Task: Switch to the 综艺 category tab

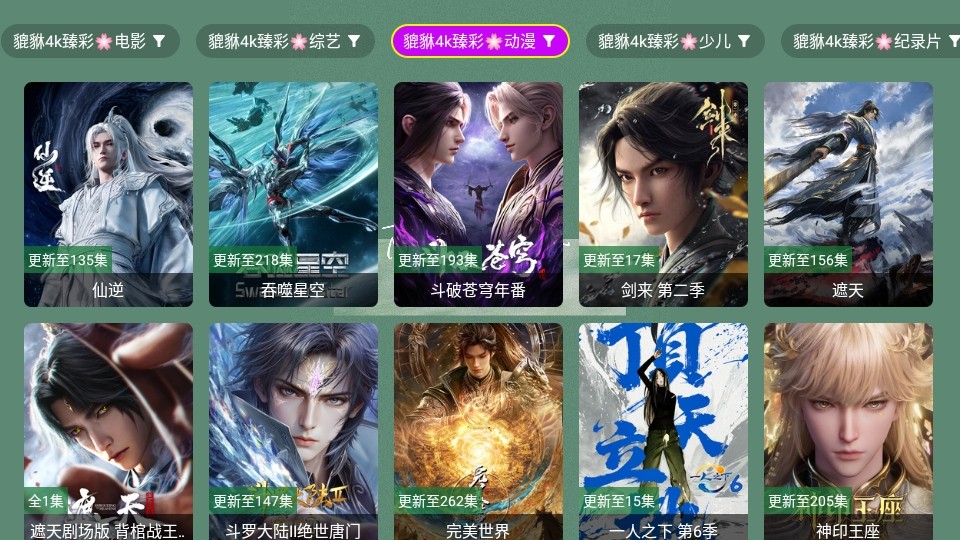Action: point(285,41)
